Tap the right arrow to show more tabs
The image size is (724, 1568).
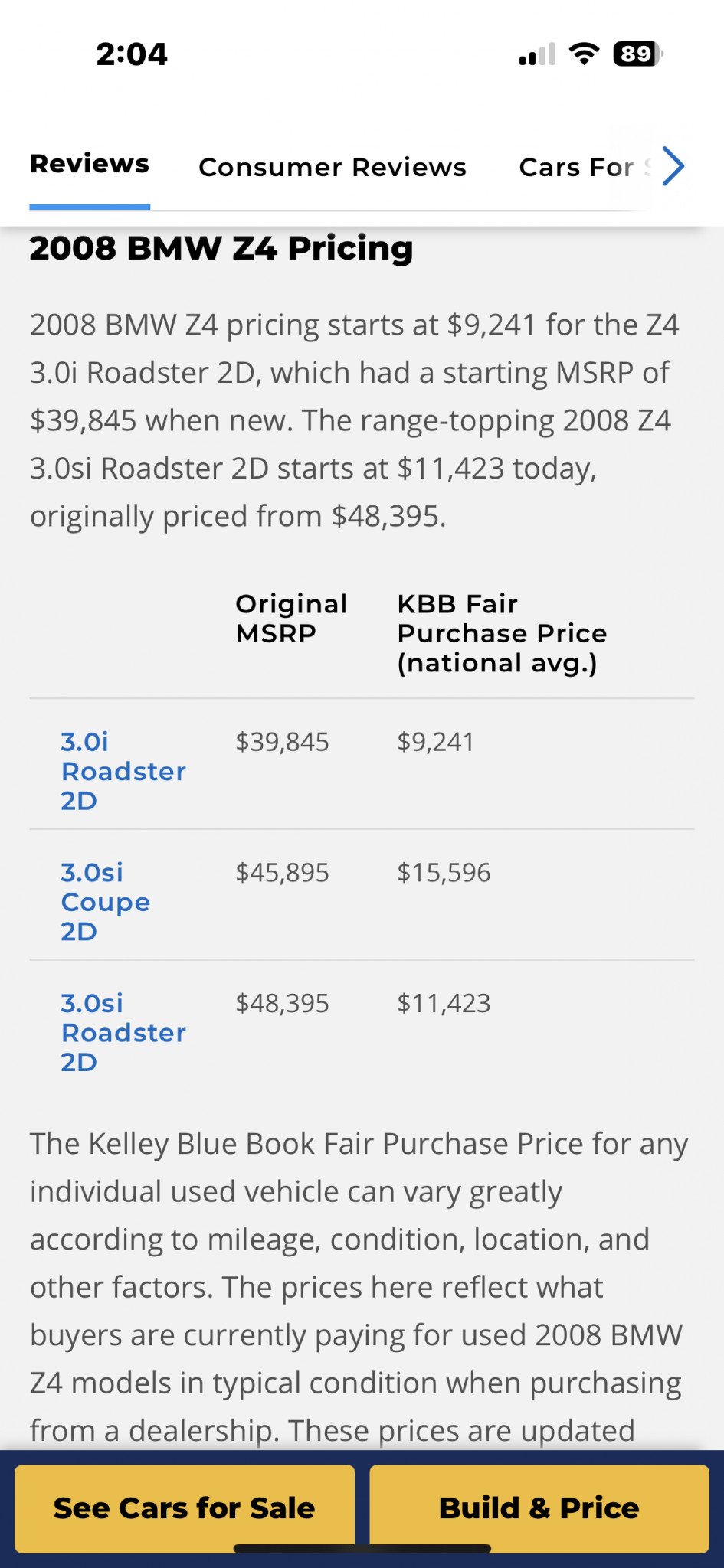coord(672,166)
